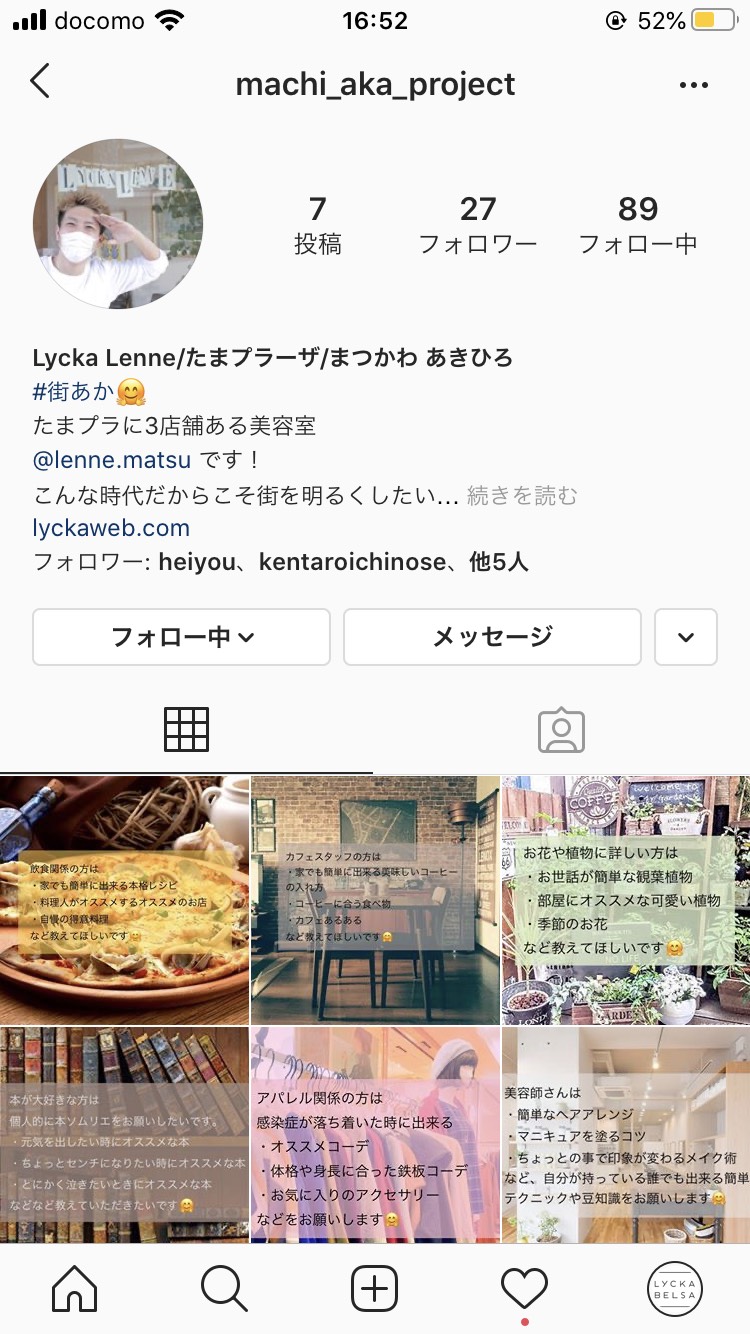Open the activity heart tab
Viewport: 750px width, 1334px height.
click(x=525, y=1288)
